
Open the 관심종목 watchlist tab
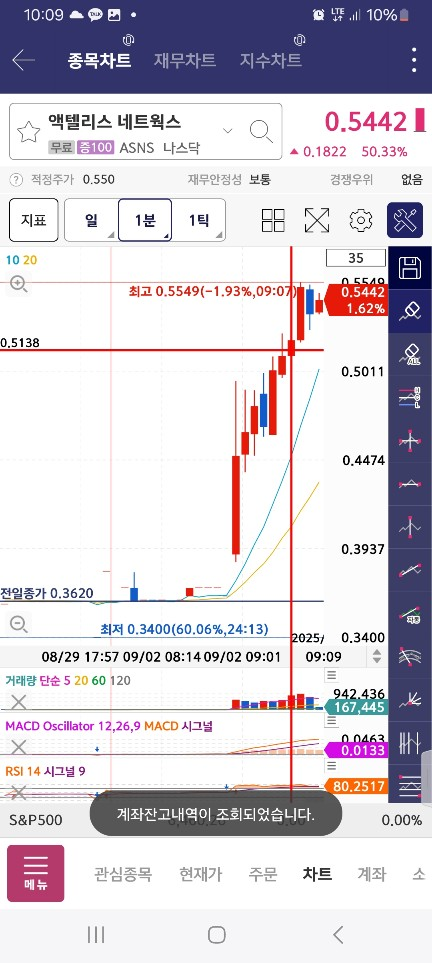(123, 874)
